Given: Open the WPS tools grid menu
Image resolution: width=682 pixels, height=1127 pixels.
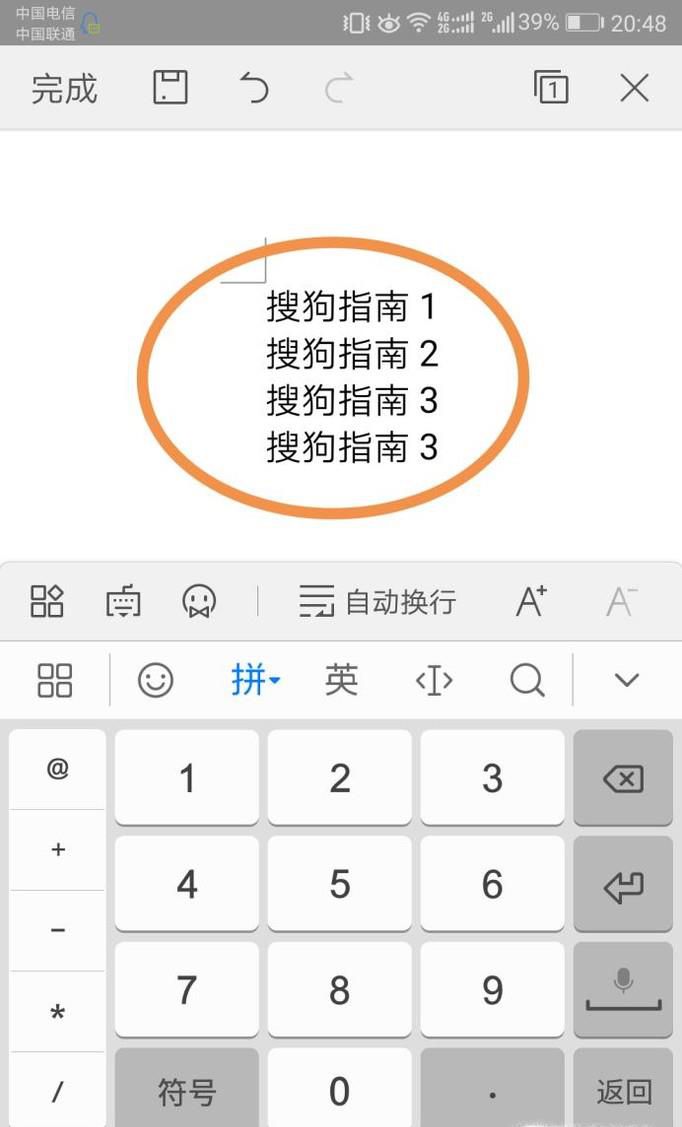Looking at the screenshot, I should [x=47, y=601].
